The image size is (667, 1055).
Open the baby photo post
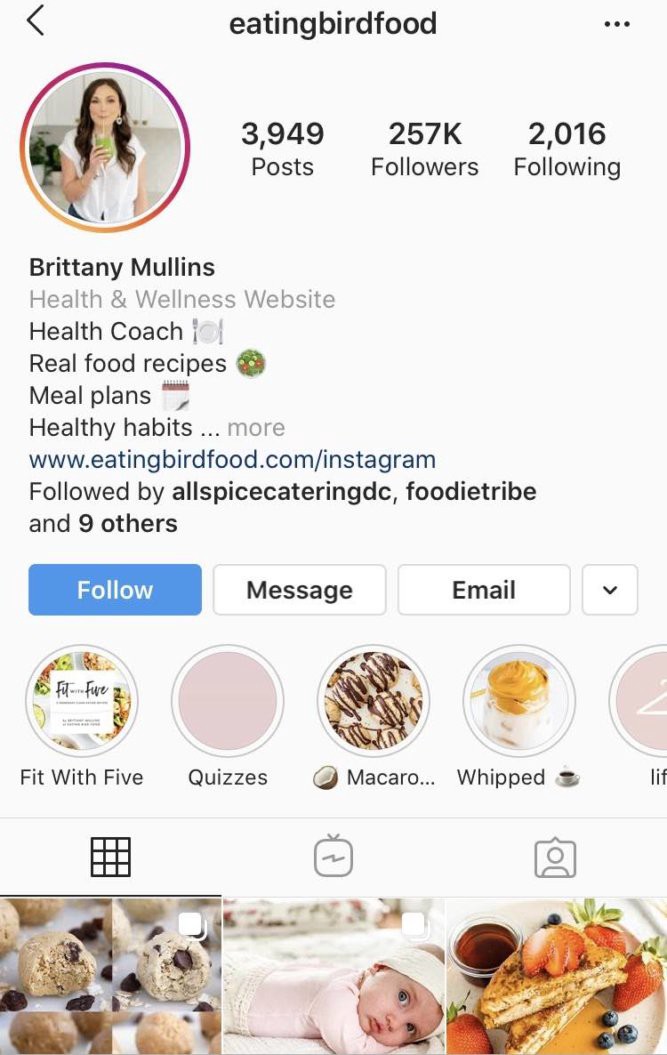pos(333,977)
